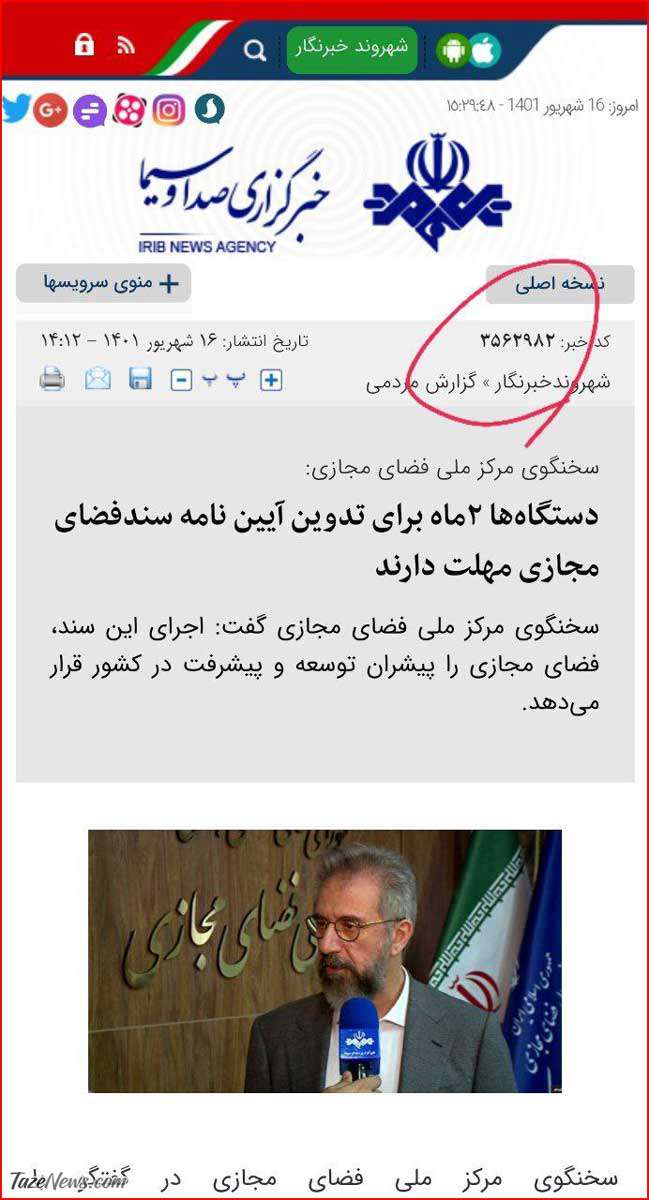
Task: Open the Apple app download icon
Action: [x=485, y=51]
